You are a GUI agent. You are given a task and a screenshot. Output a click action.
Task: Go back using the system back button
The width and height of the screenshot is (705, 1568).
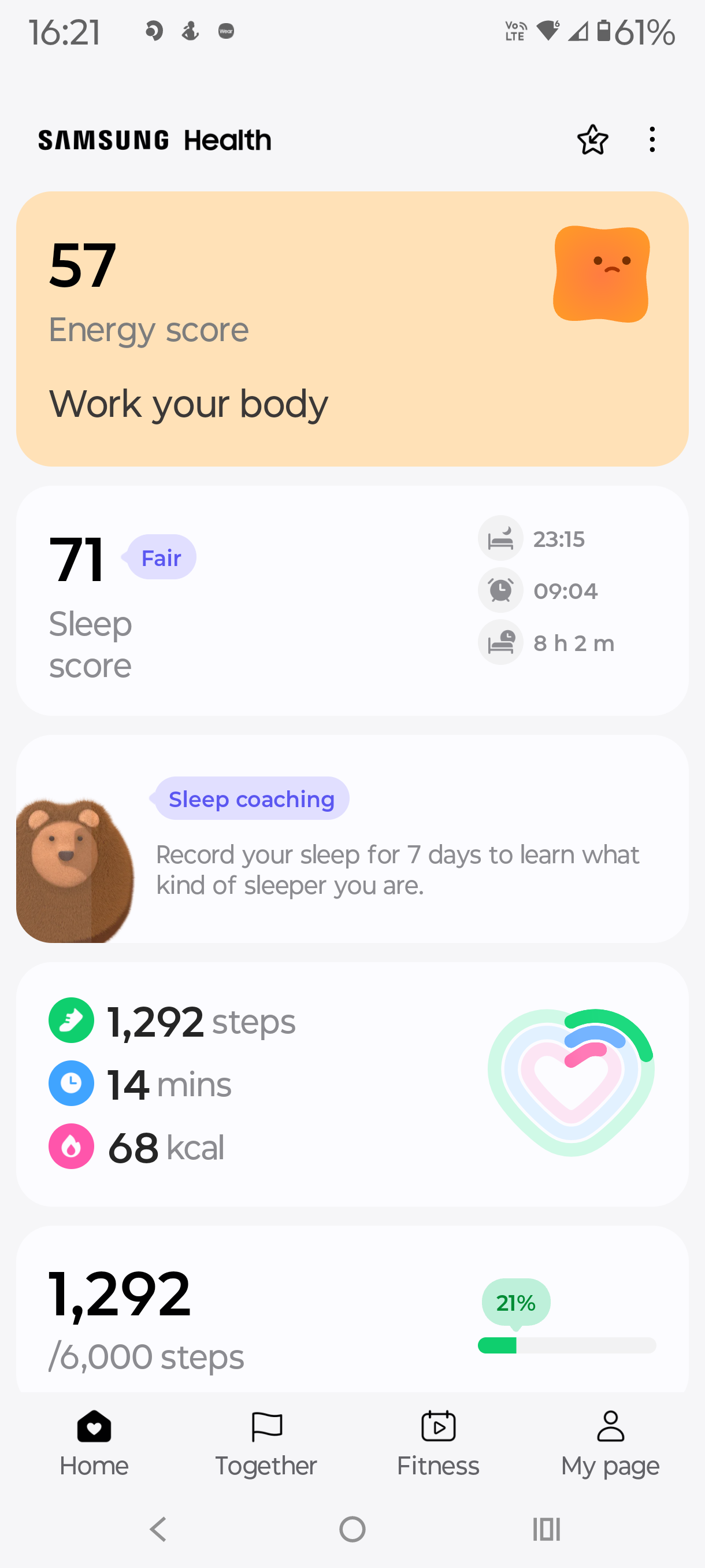[158, 1529]
